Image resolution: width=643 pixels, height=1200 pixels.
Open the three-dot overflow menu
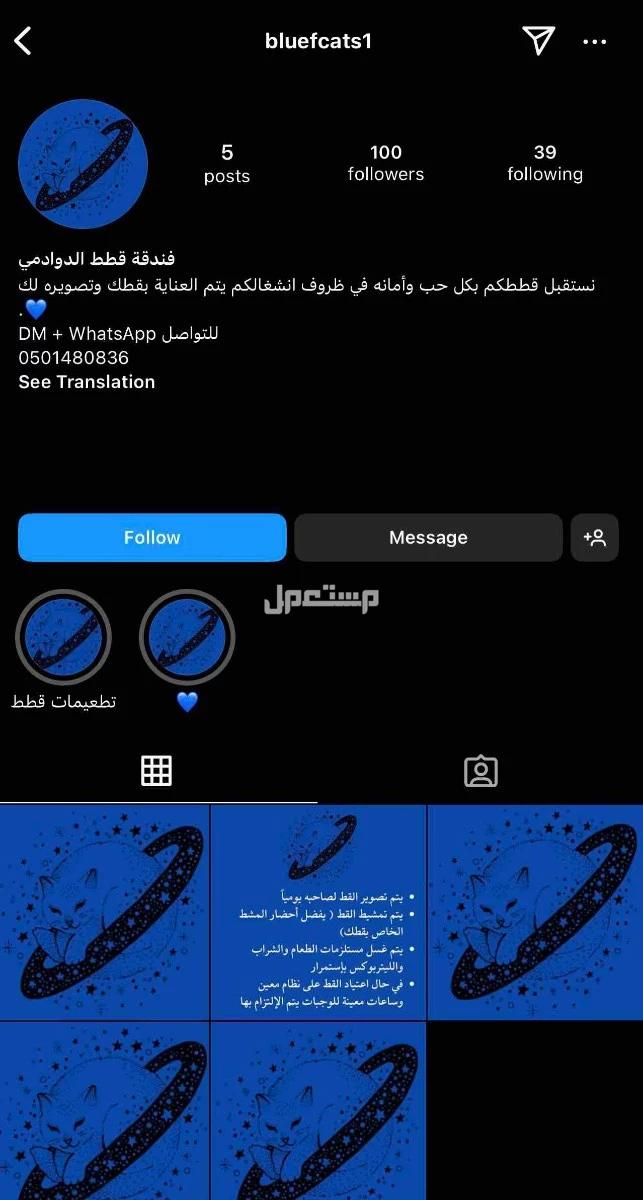595,42
